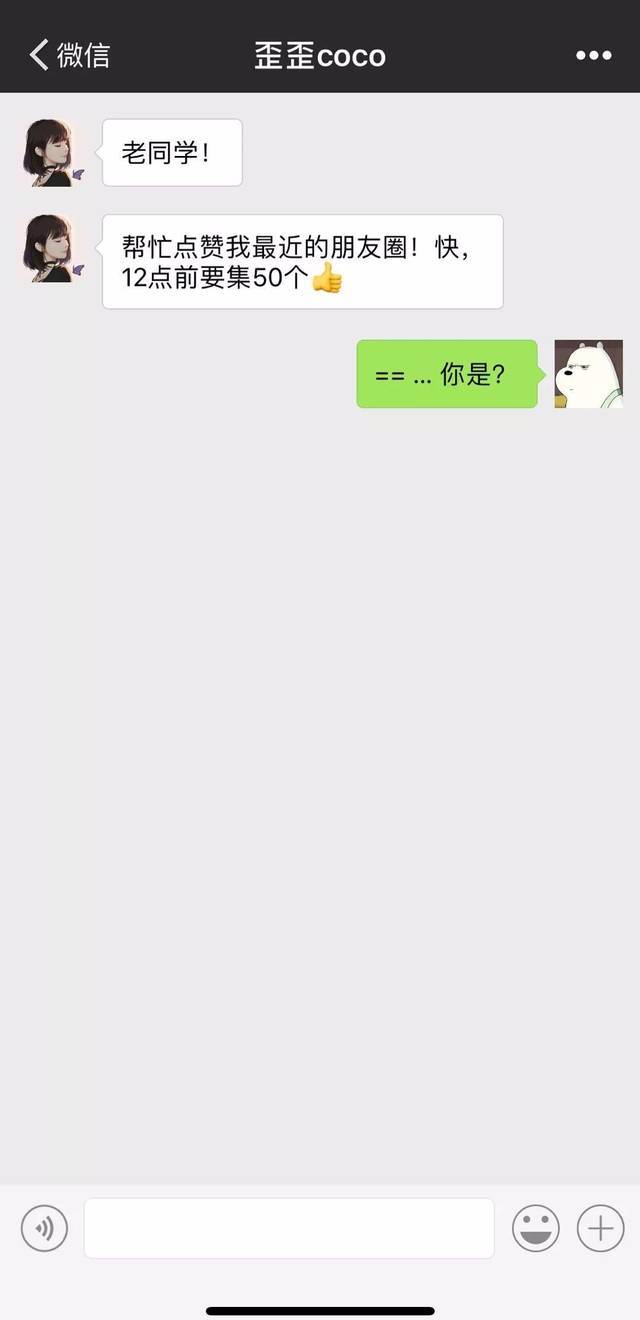Image resolution: width=640 pixels, height=1320 pixels.
Task: Open the emoji sticker panel
Action: pyautogui.click(x=536, y=1228)
